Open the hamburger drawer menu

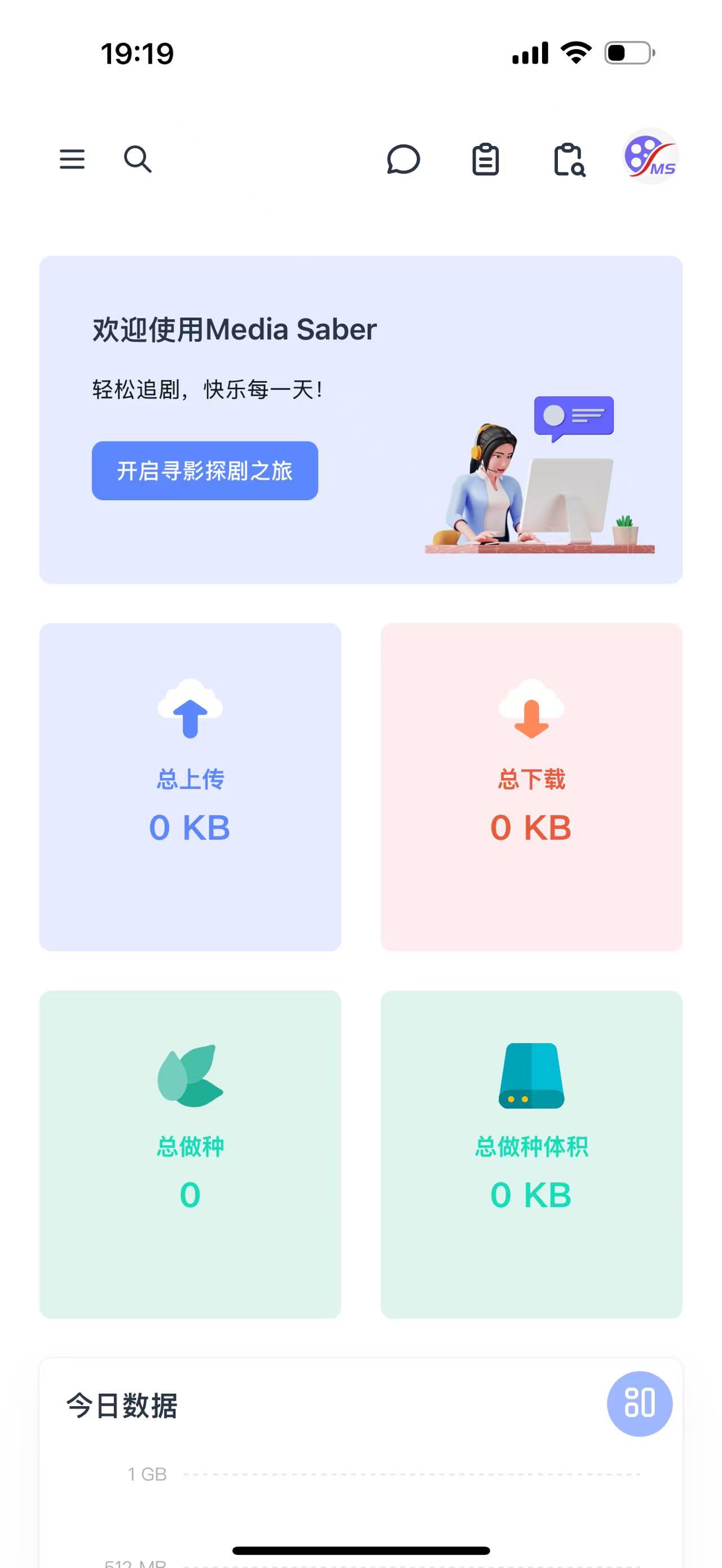click(x=72, y=160)
